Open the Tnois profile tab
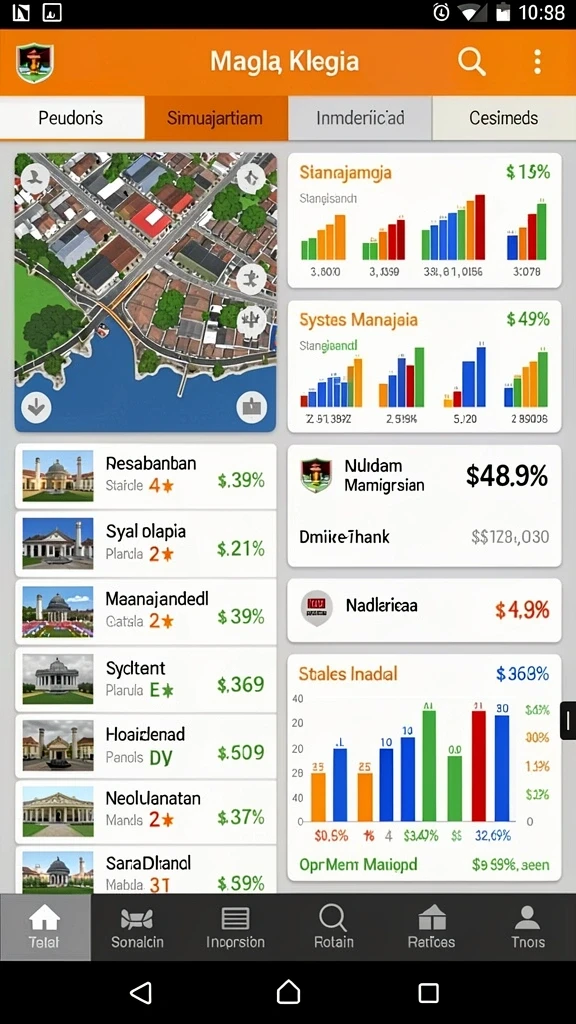Image resolution: width=576 pixels, height=1024 pixels. pos(527,927)
